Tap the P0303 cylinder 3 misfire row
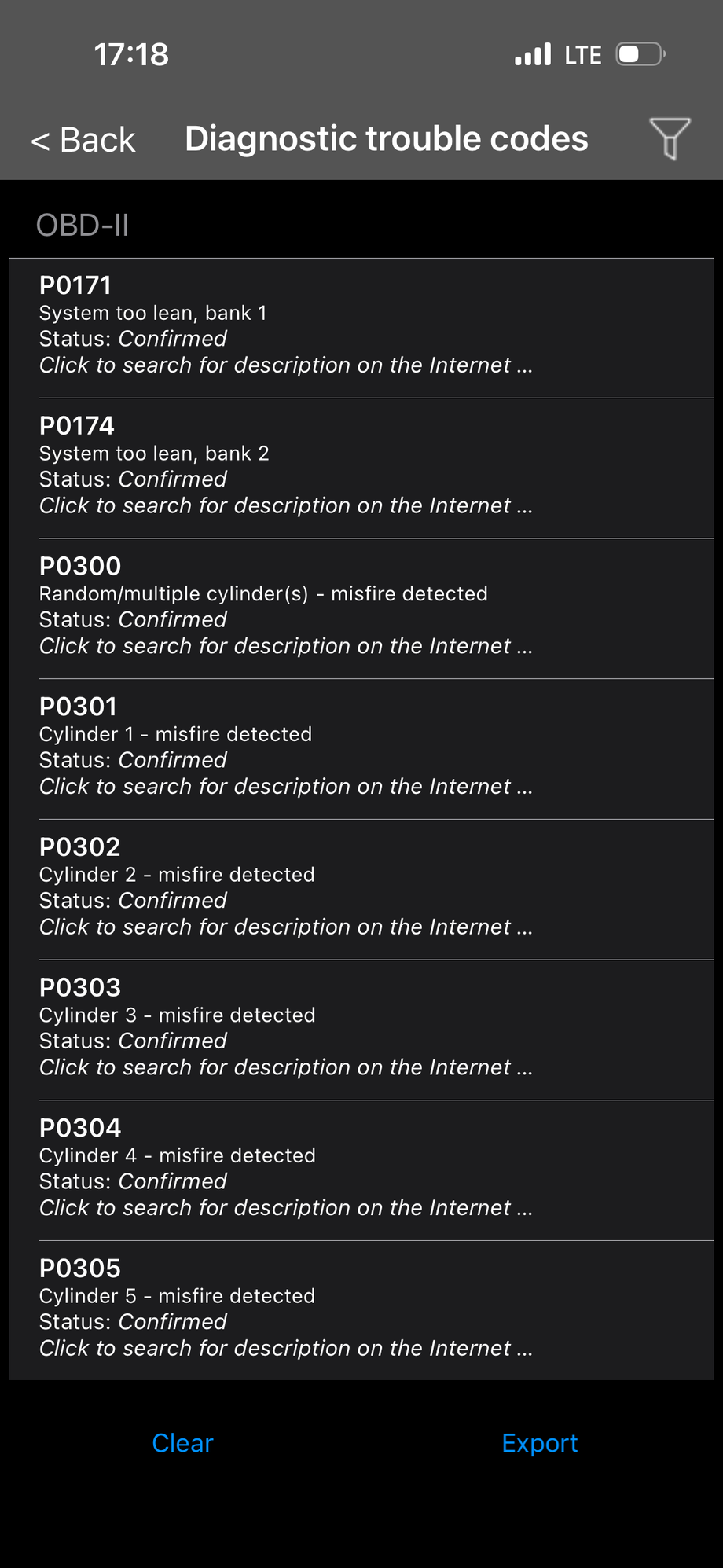Viewport: 723px width, 1568px height. tap(361, 1029)
